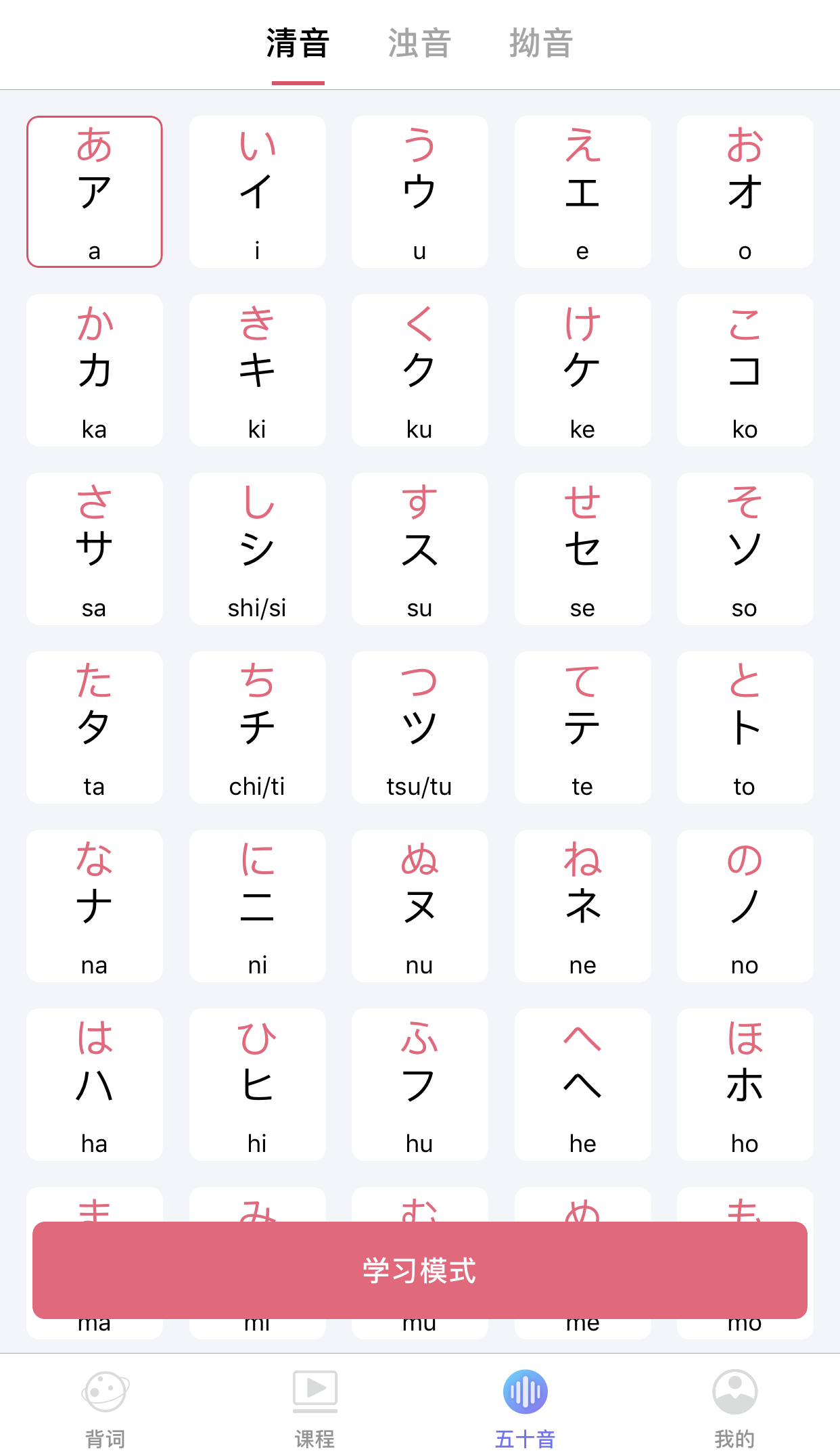This screenshot has height=1453, width=840.
Task: Open the 课程 courses tab
Action: 315,1408
